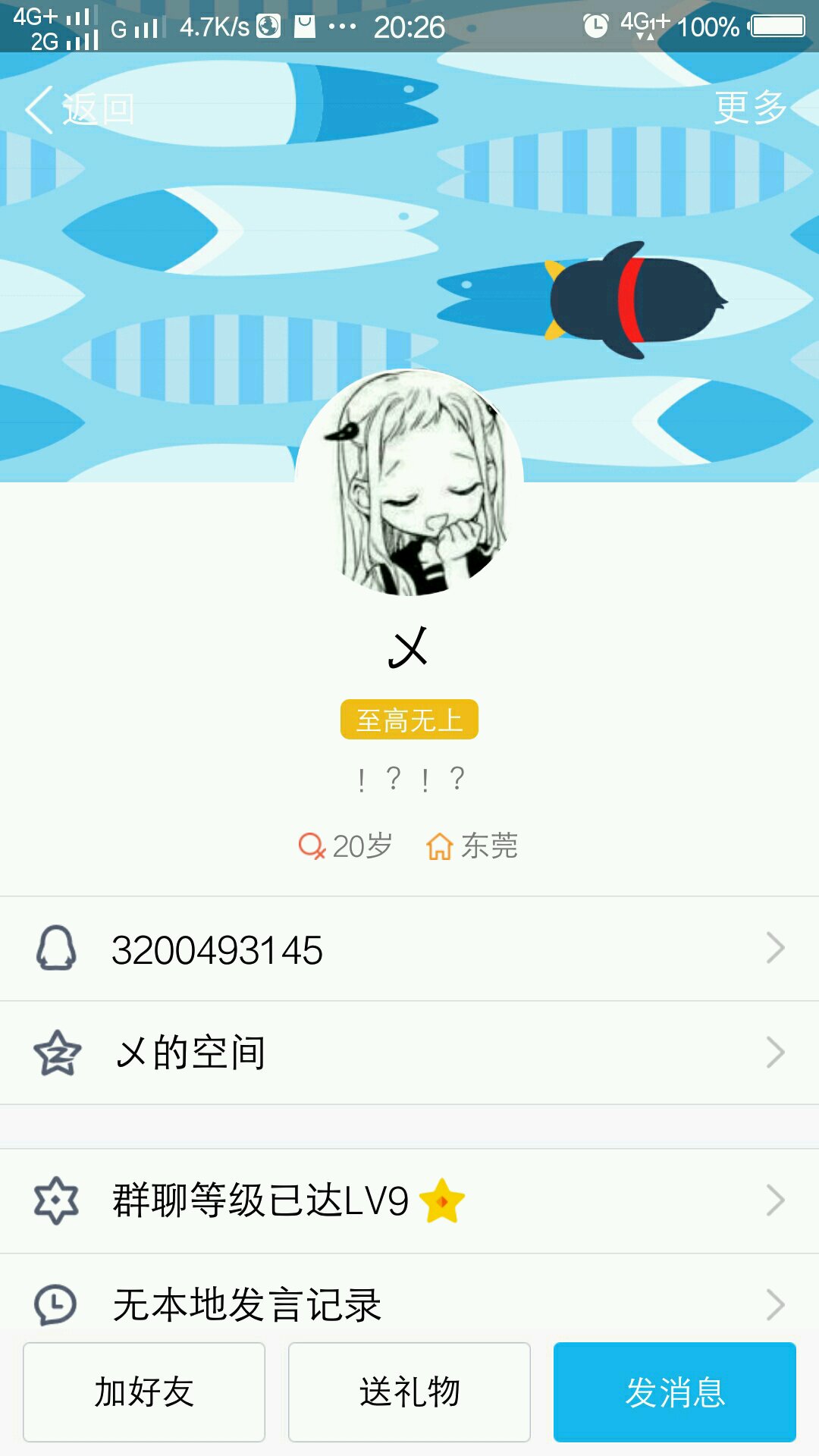819x1456 pixels.
Task: Send a gift with 送礼物
Action: click(409, 1392)
